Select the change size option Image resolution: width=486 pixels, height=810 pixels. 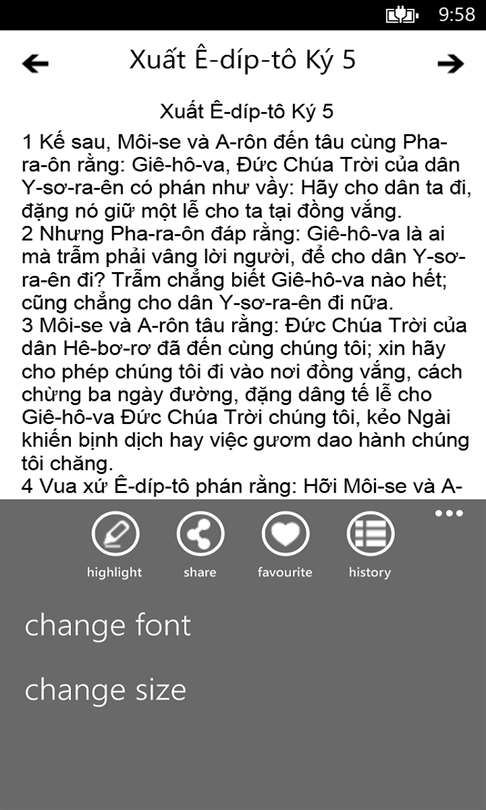tap(105, 690)
